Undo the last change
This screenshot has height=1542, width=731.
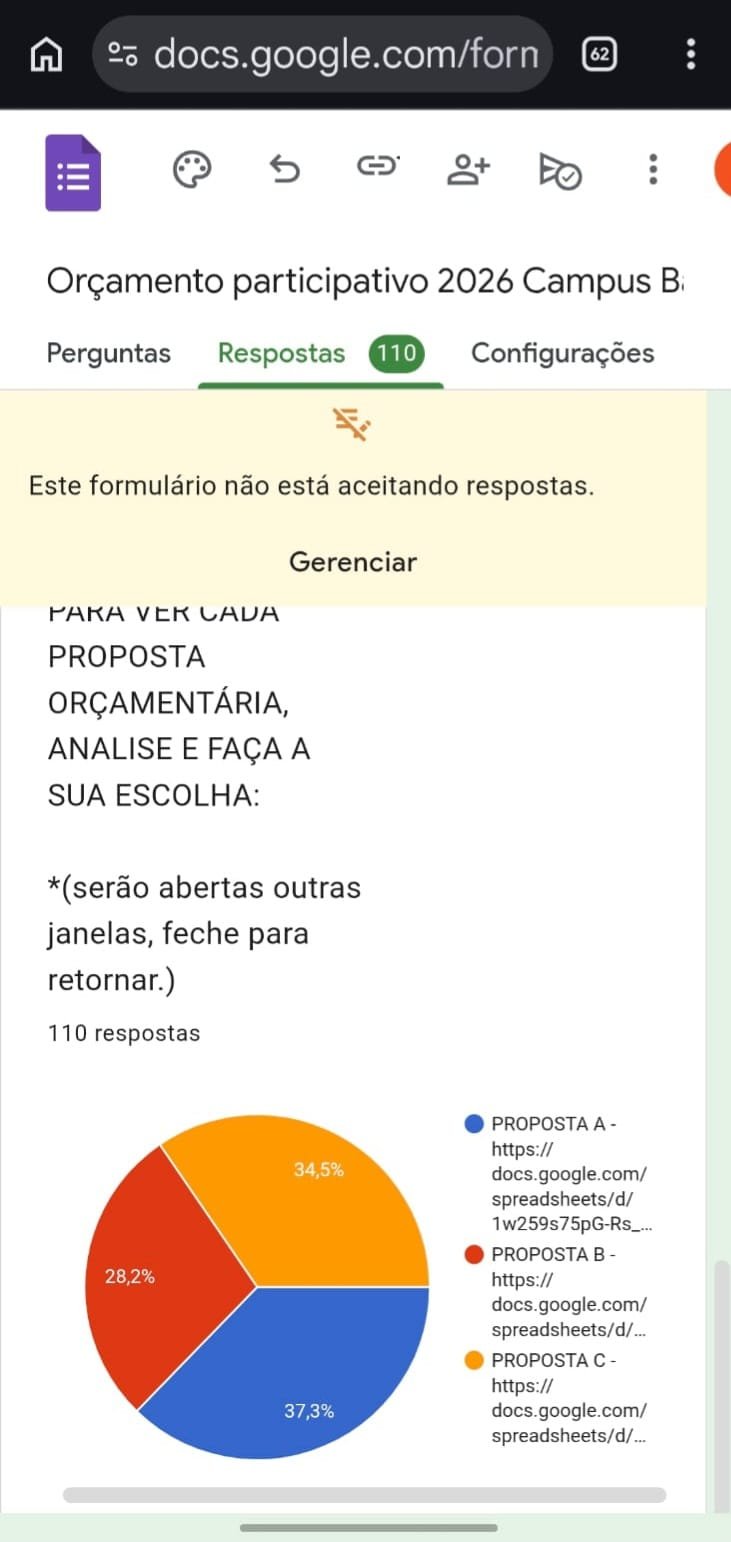click(x=285, y=170)
